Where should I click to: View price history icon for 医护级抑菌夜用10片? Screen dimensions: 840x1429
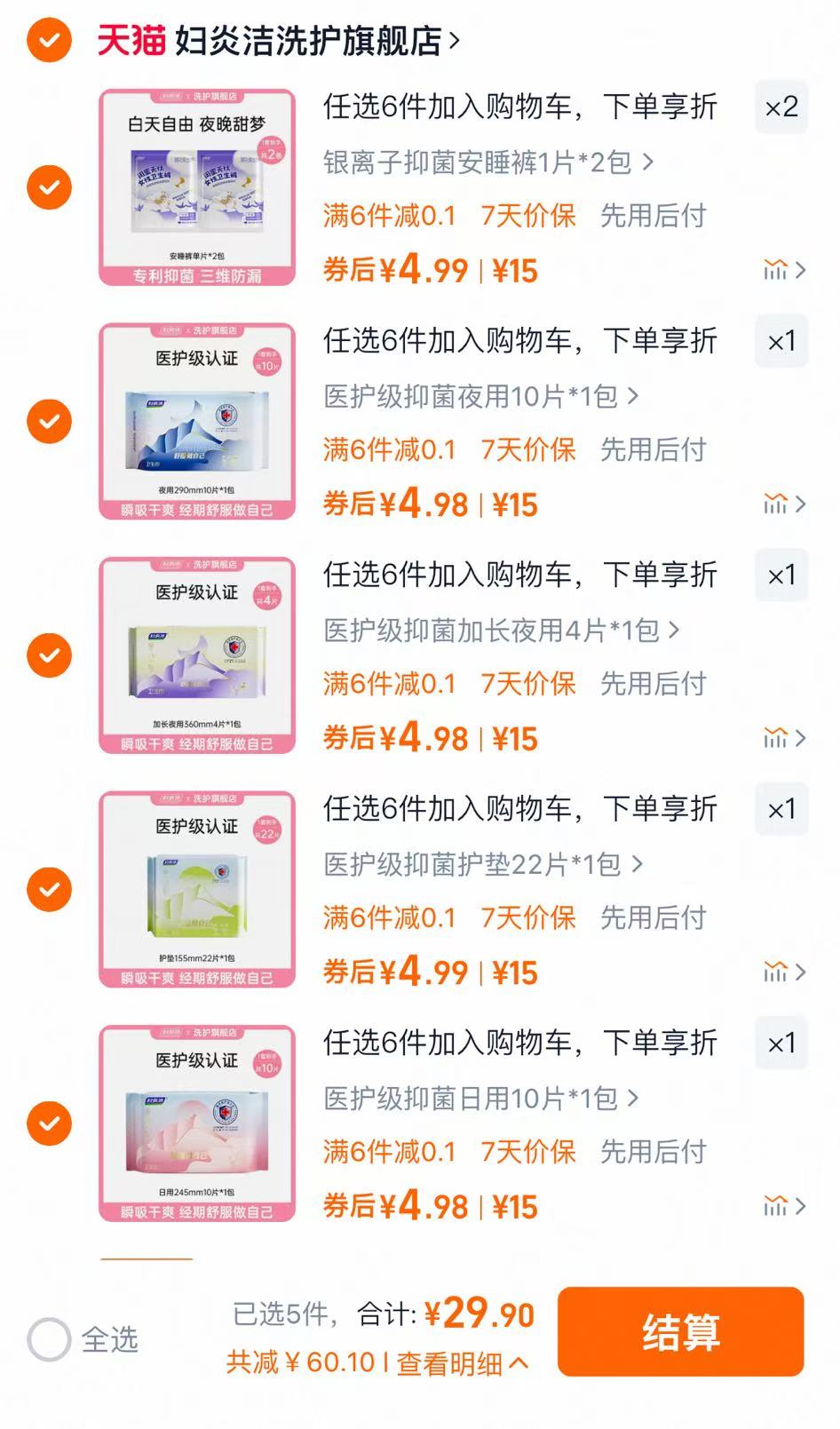[x=775, y=504]
